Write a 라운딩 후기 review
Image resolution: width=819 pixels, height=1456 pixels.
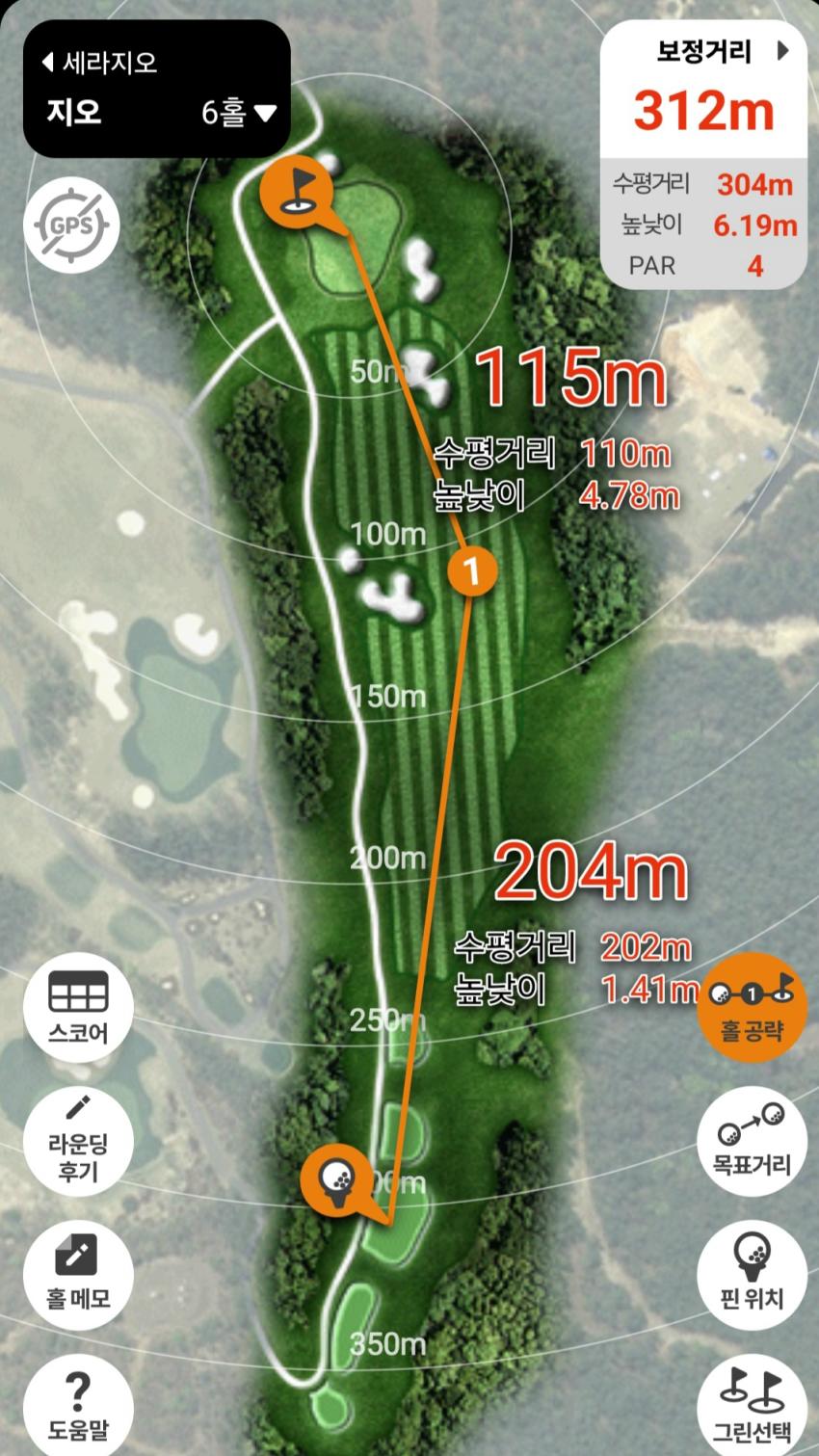coord(78,1142)
